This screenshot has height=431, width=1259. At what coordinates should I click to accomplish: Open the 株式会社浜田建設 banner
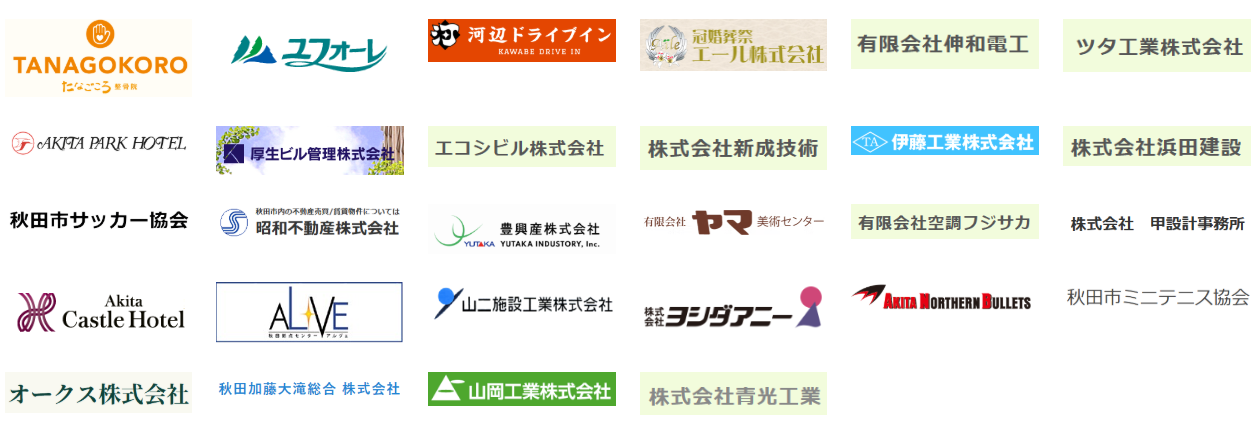click(1157, 147)
